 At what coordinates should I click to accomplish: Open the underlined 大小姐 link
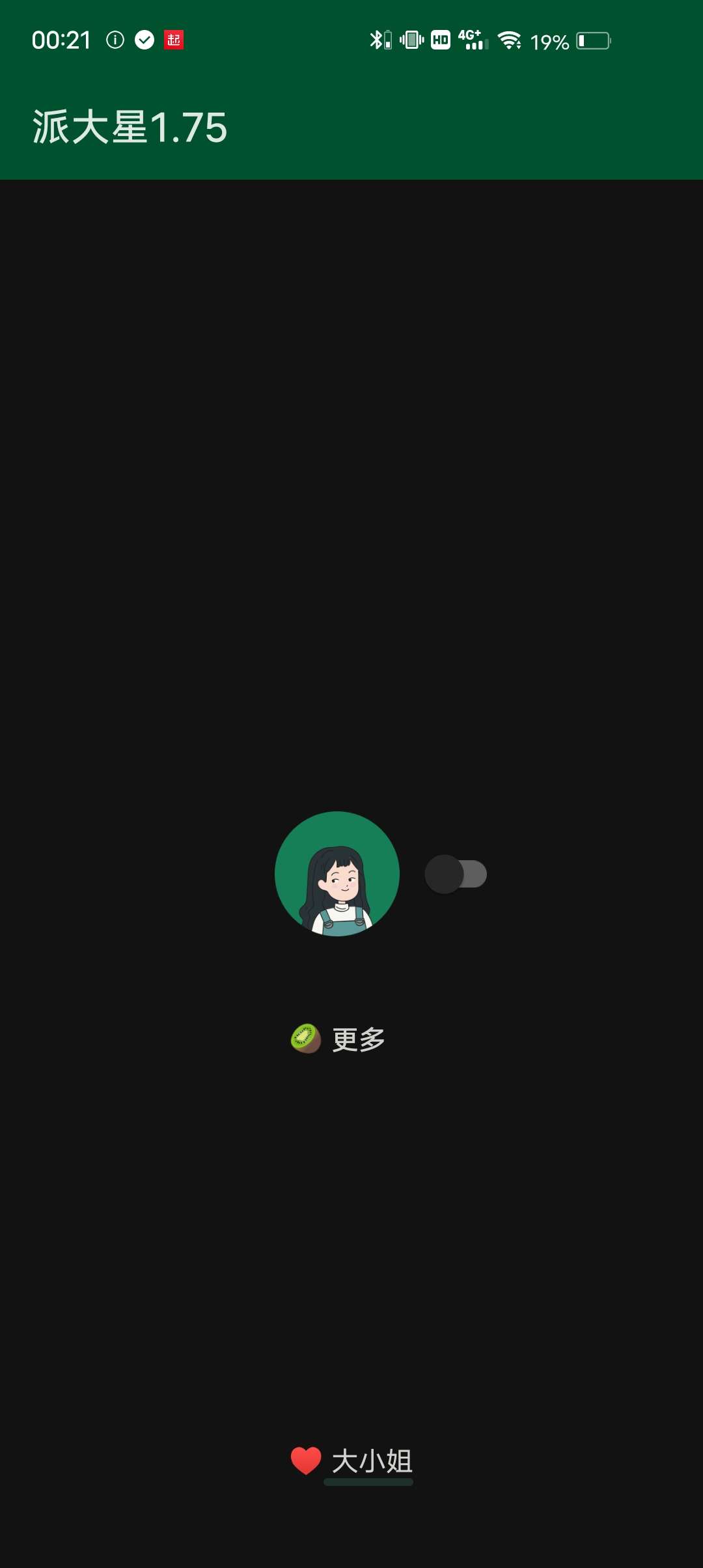[371, 1461]
